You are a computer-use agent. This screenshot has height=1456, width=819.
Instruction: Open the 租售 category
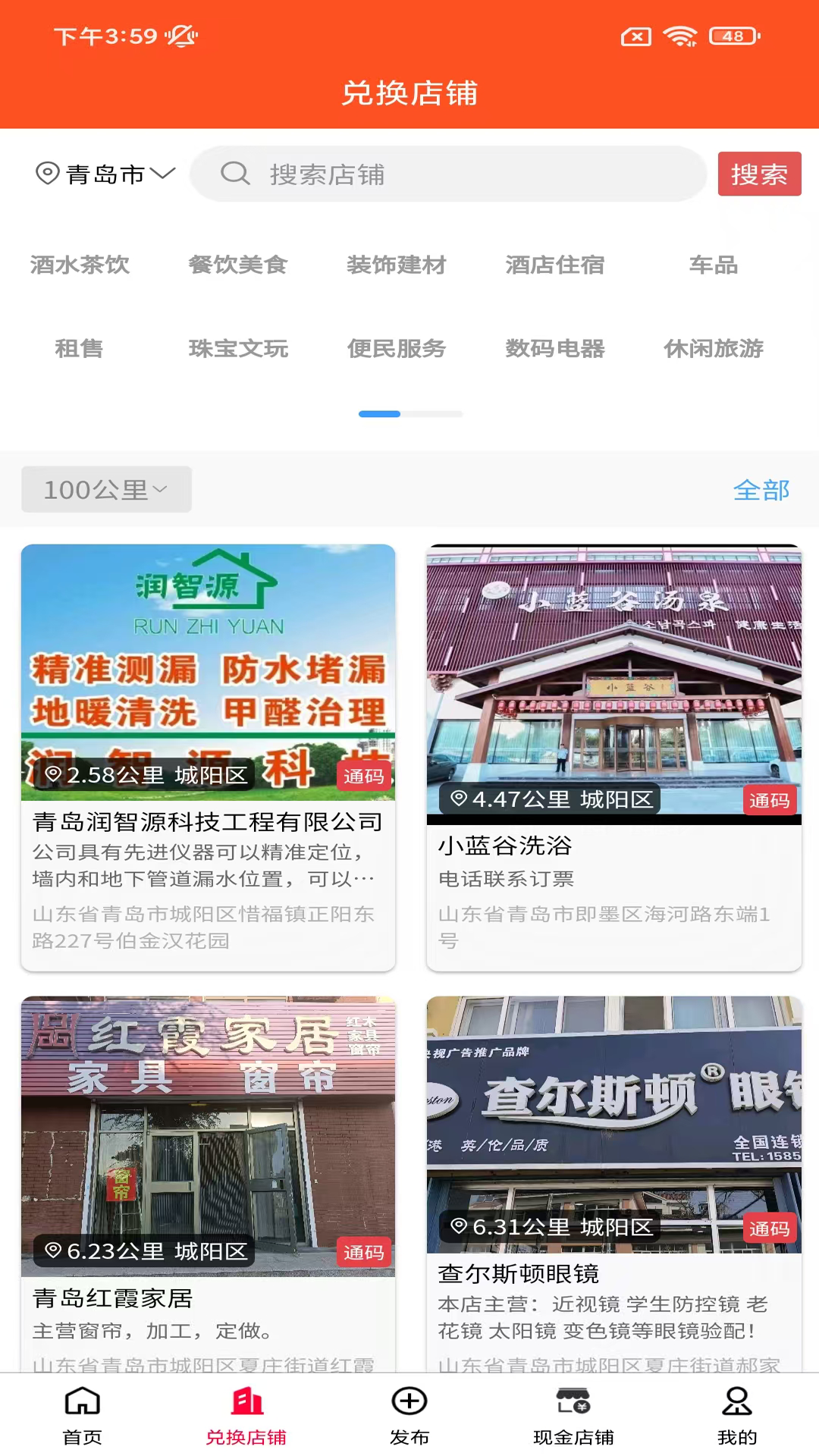[80, 348]
